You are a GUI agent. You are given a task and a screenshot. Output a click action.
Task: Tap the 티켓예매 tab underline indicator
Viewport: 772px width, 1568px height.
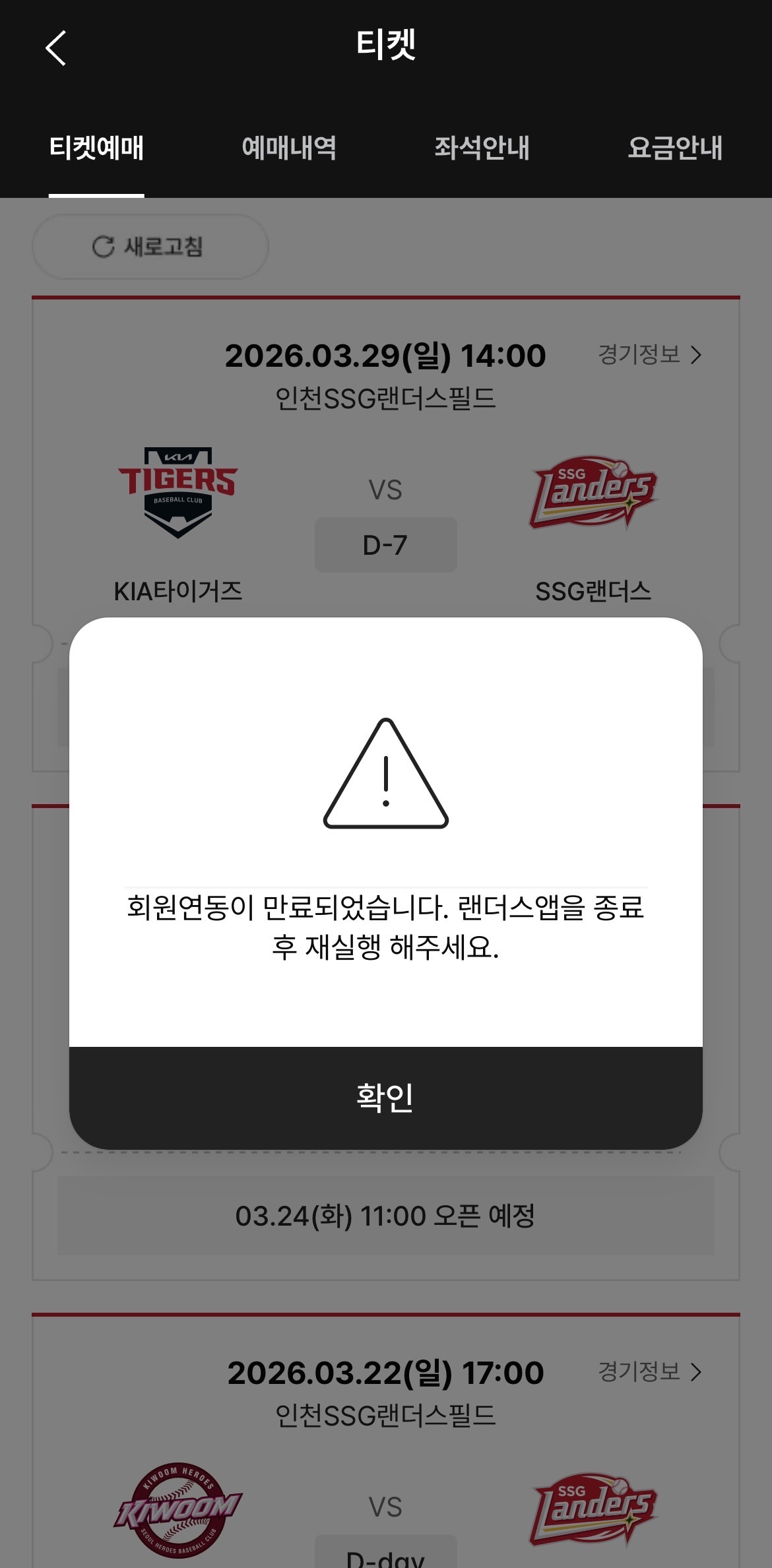(96, 194)
